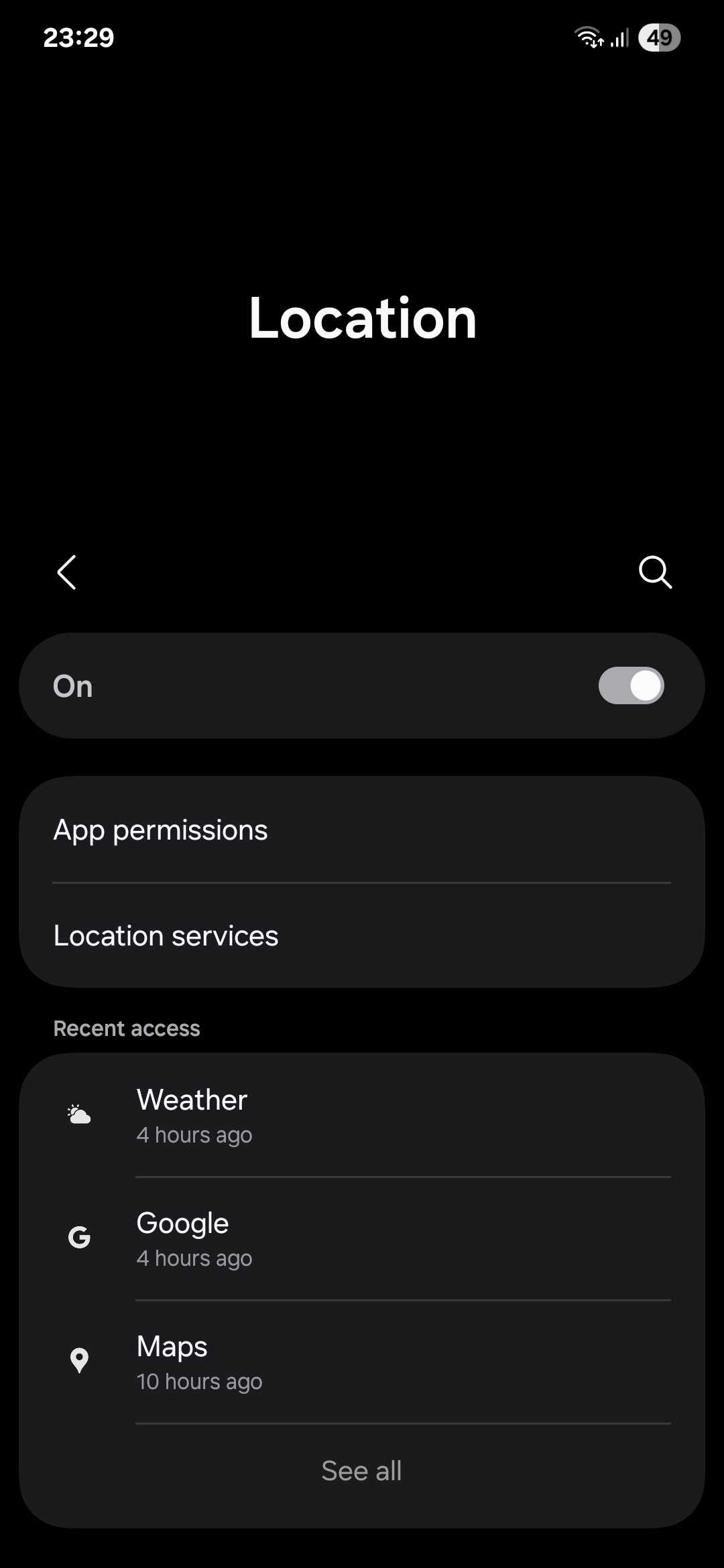Open Location services
724x1568 pixels.
pyautogui.click(x=362, y=936)
